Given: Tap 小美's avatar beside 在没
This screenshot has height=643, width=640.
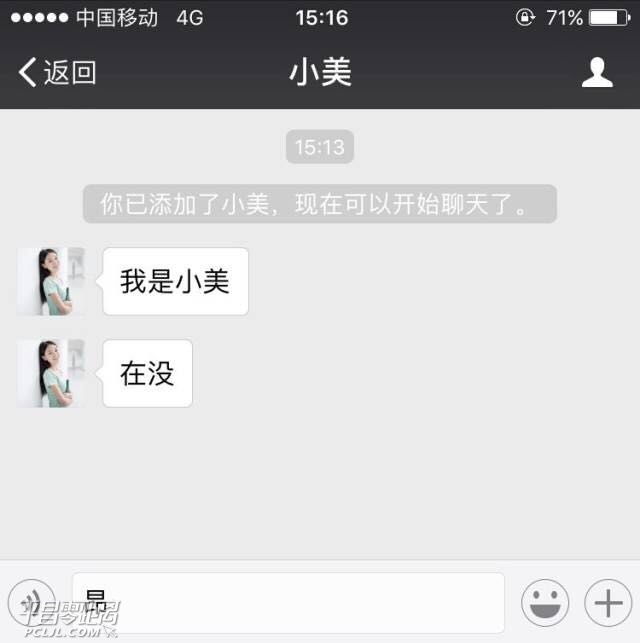Looking at the screenshot, I should (x=51, y=373).
